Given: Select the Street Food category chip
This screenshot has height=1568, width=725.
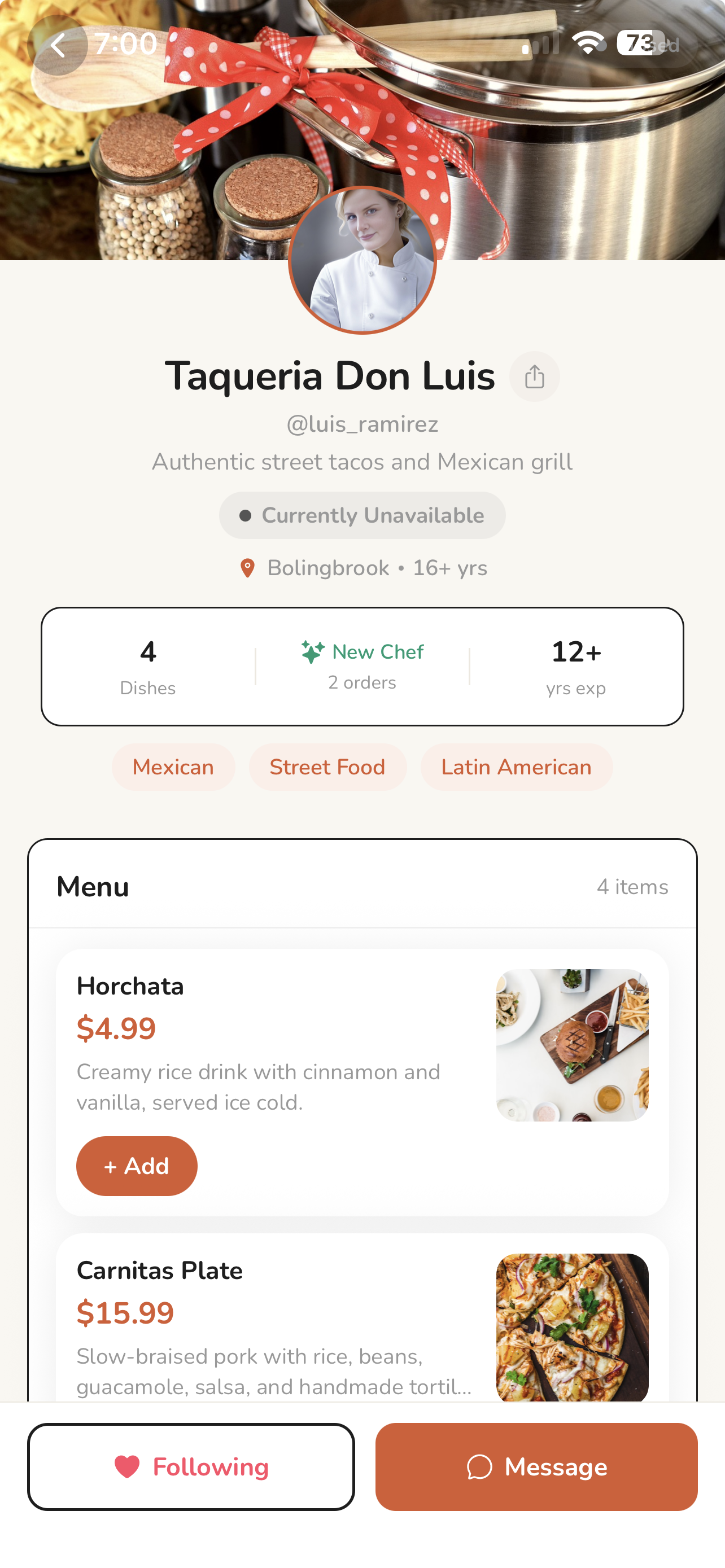Looking at the screenshot, I should pyautogui.click(x=327, y=767).
